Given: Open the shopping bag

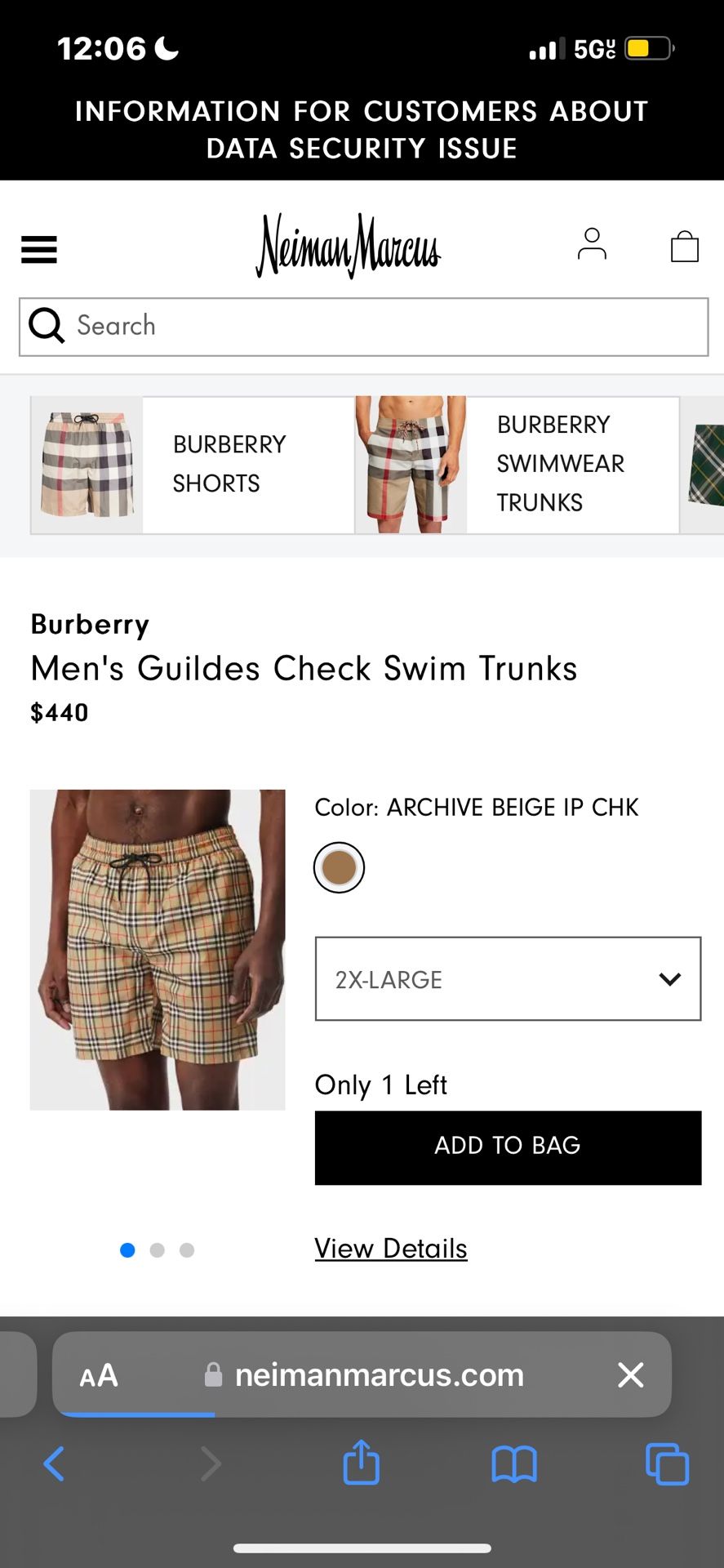Looking at the screenshot, I should point(684,246).
